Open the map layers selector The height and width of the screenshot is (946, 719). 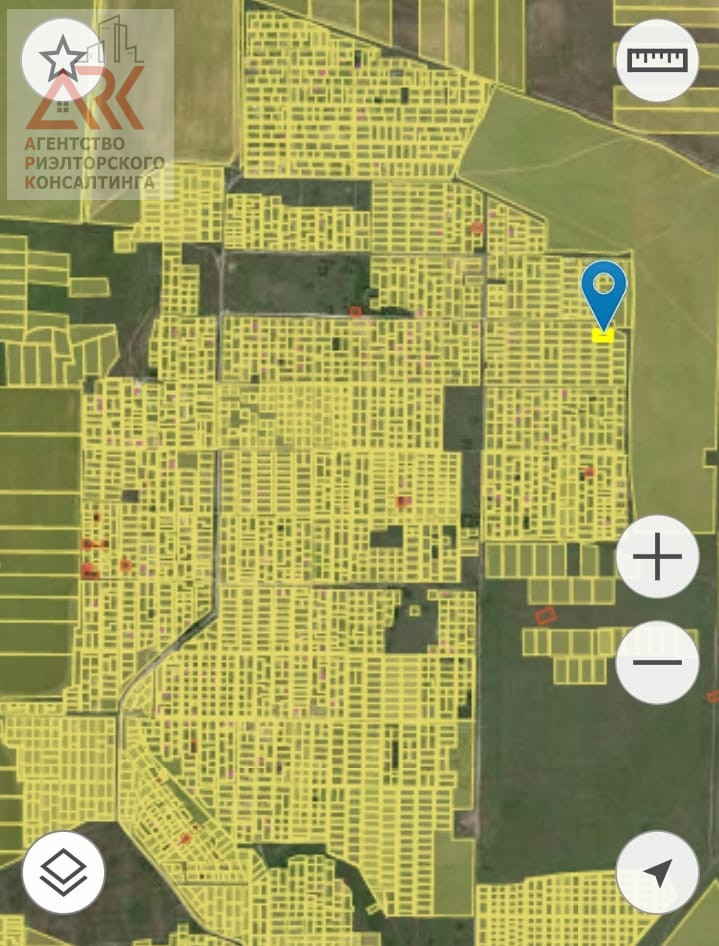[63, 872]
